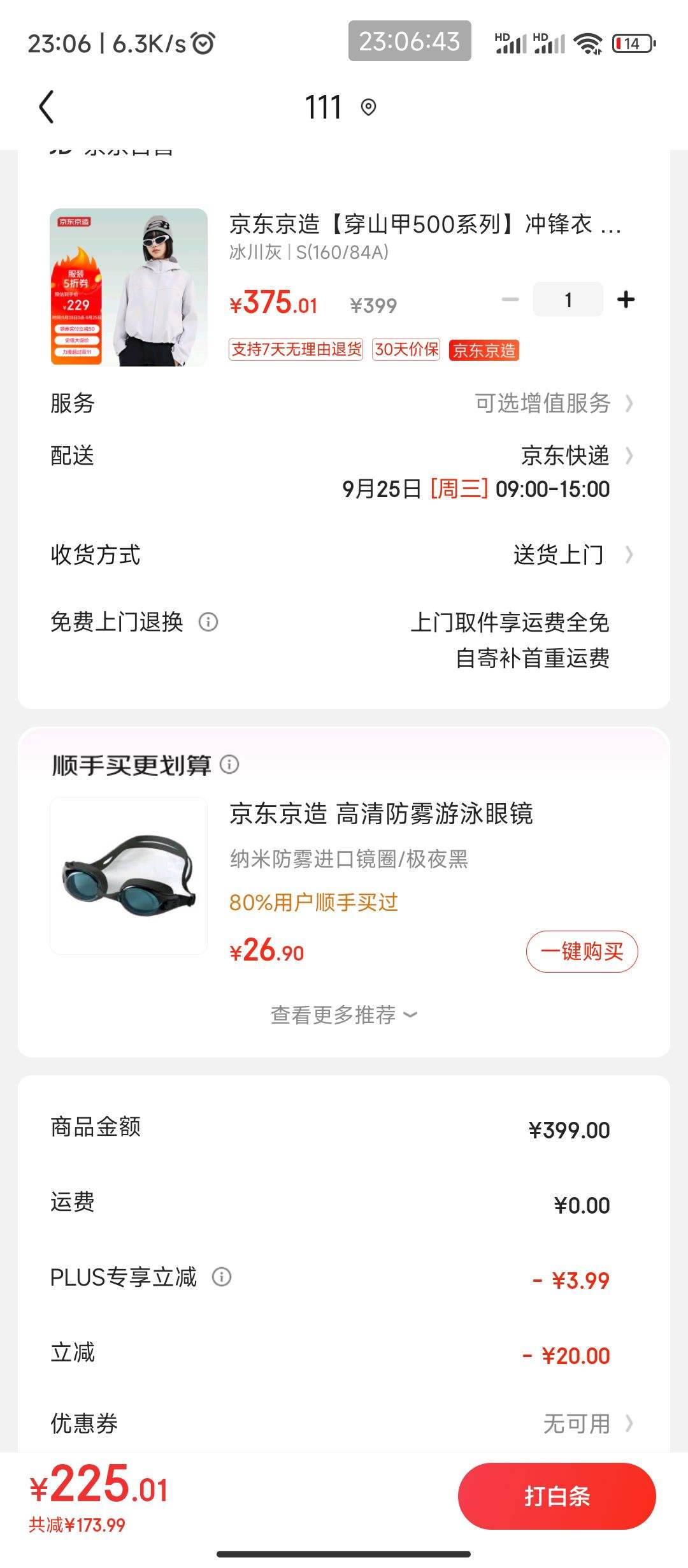Image resolution: width=688 pixels, height=1568 pixels.
Task: Open the 冲锋衣 jacket product thumbnail
Action: pyautogui.click(x=129, y=287)
